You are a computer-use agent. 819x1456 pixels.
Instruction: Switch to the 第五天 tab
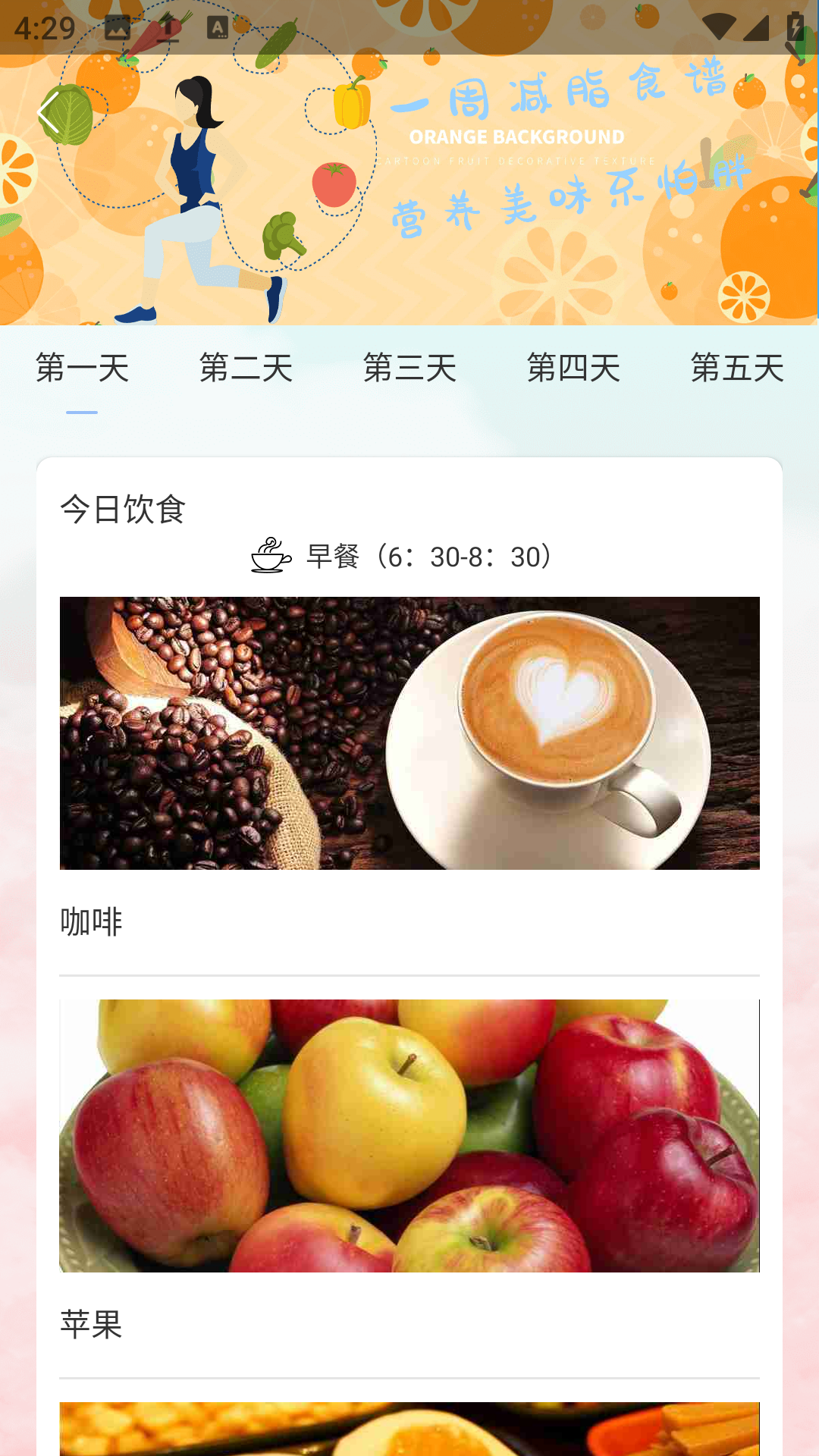pyautogui.click(x=737, y=369)
